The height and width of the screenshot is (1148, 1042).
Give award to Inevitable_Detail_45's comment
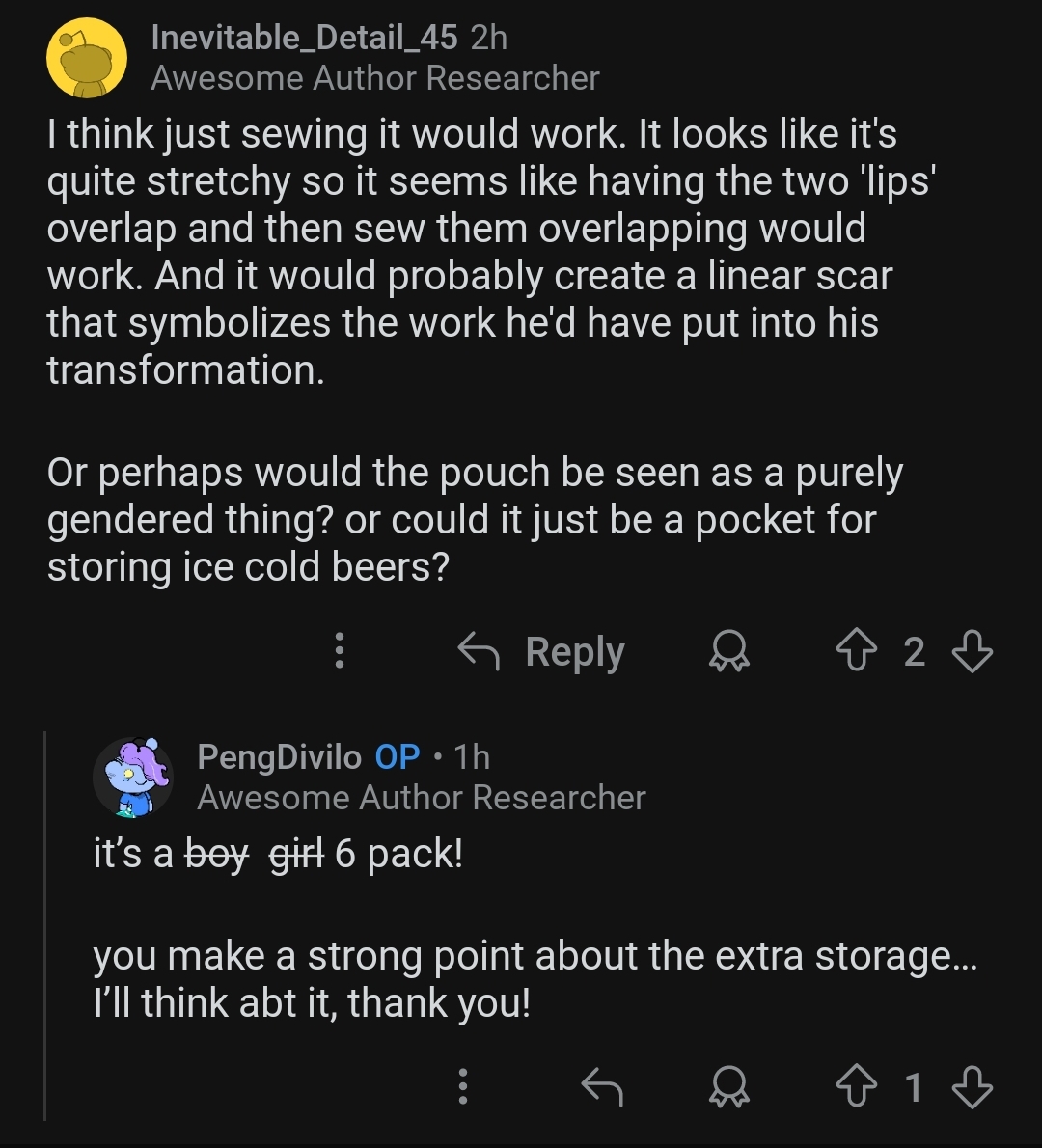point(729,652)
